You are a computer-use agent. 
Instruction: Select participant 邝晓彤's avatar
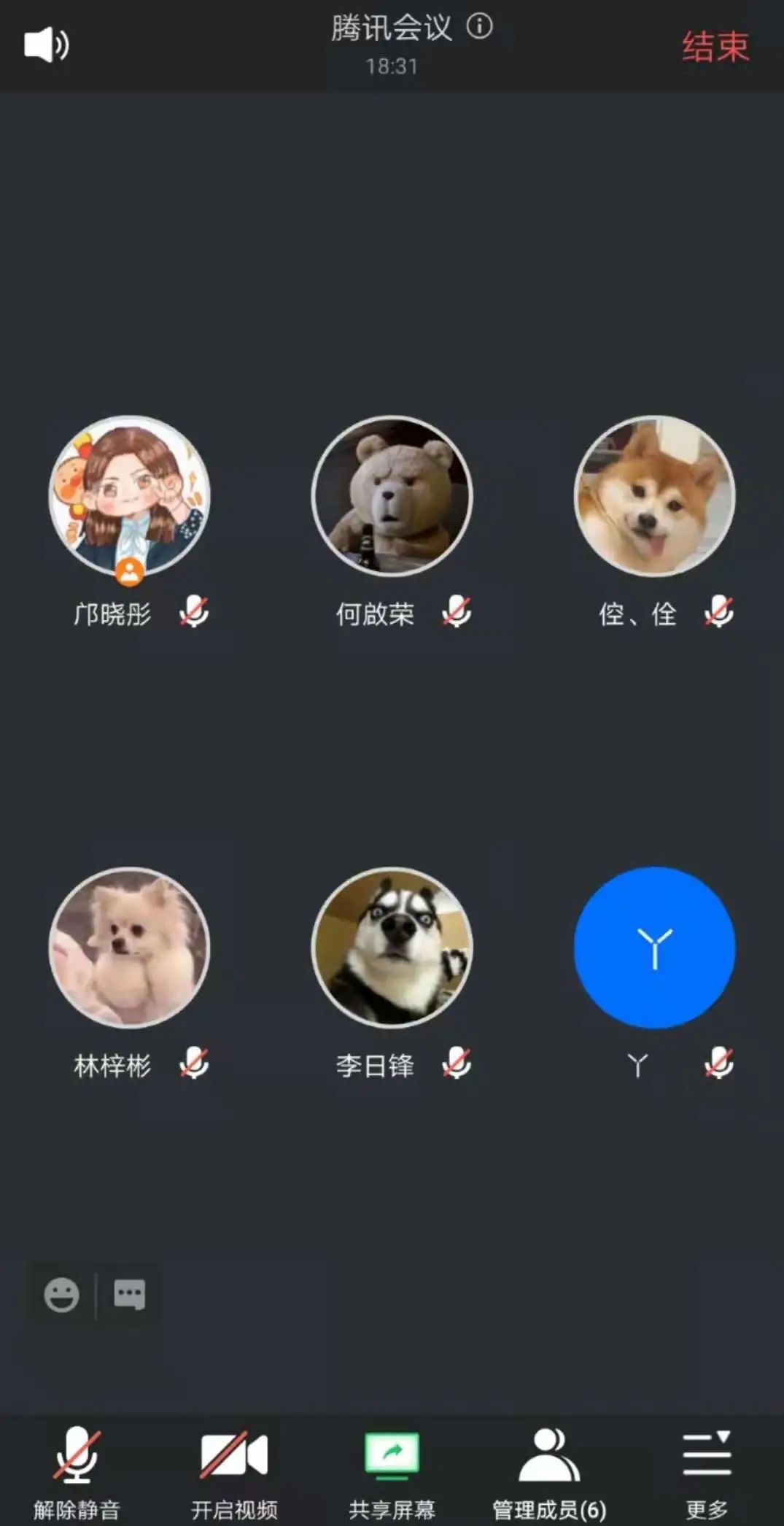click(130, 497)
